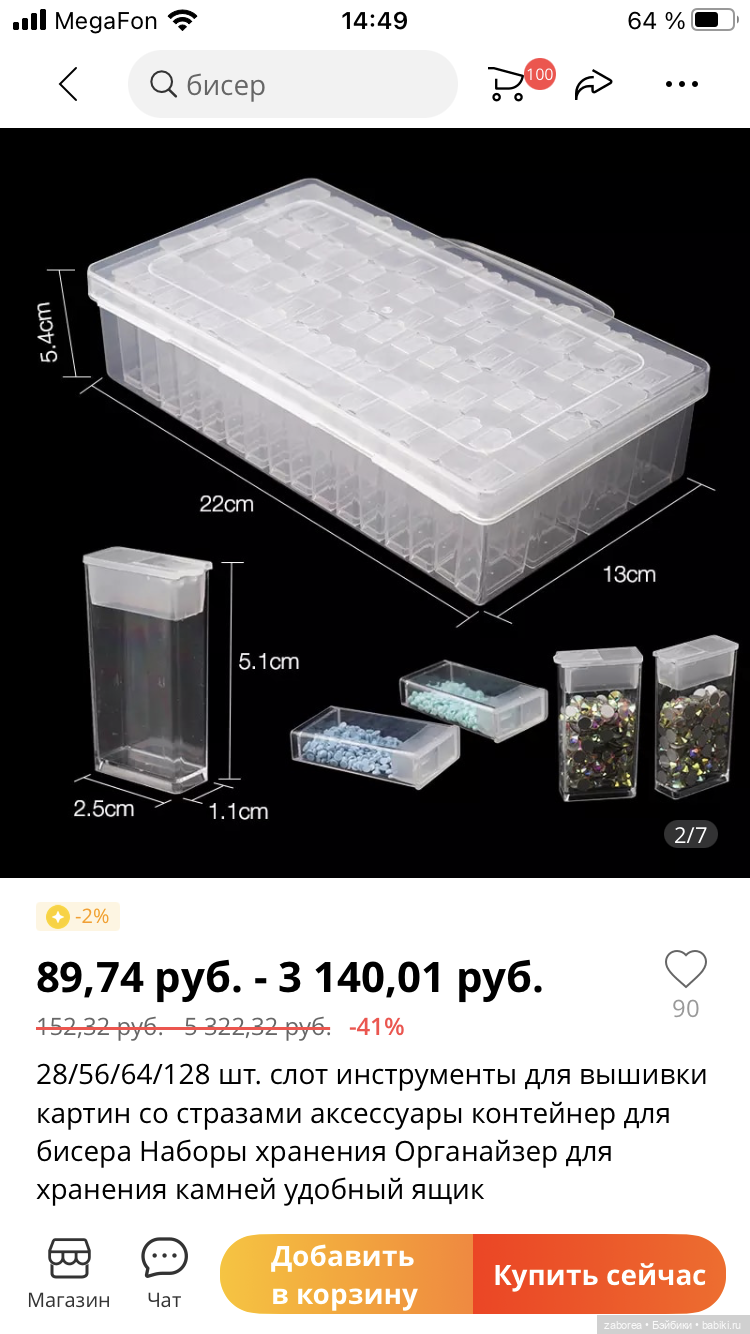The width and height of the screenshot is (750, 1334).
Task: Open the shopping cart
Action: (510, 84)
